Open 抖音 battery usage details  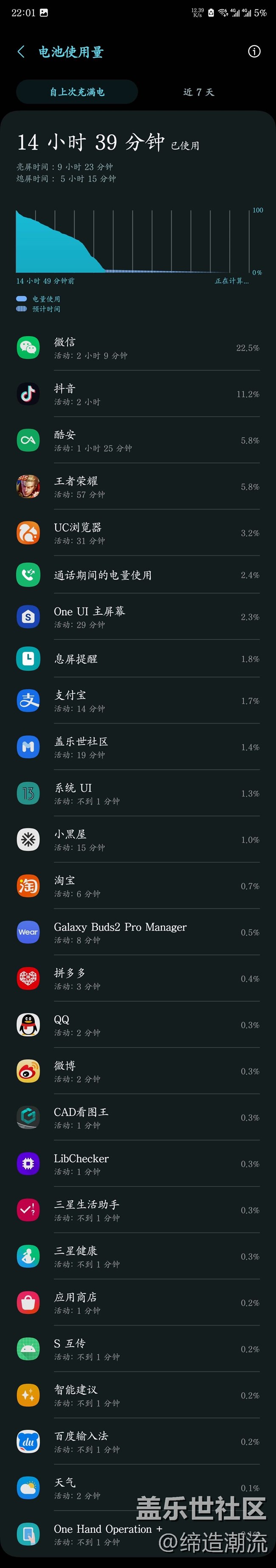click(138, 394)
